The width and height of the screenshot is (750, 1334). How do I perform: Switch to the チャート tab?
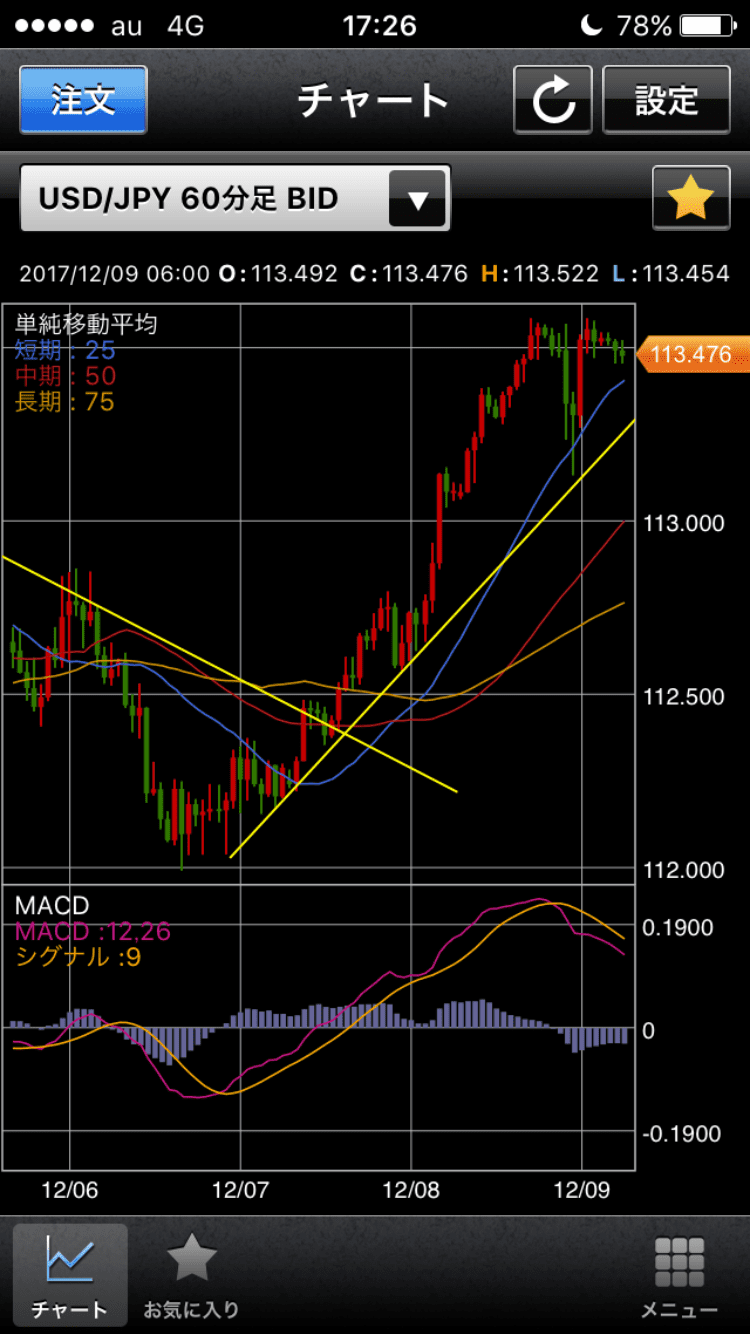(70, 1274)
